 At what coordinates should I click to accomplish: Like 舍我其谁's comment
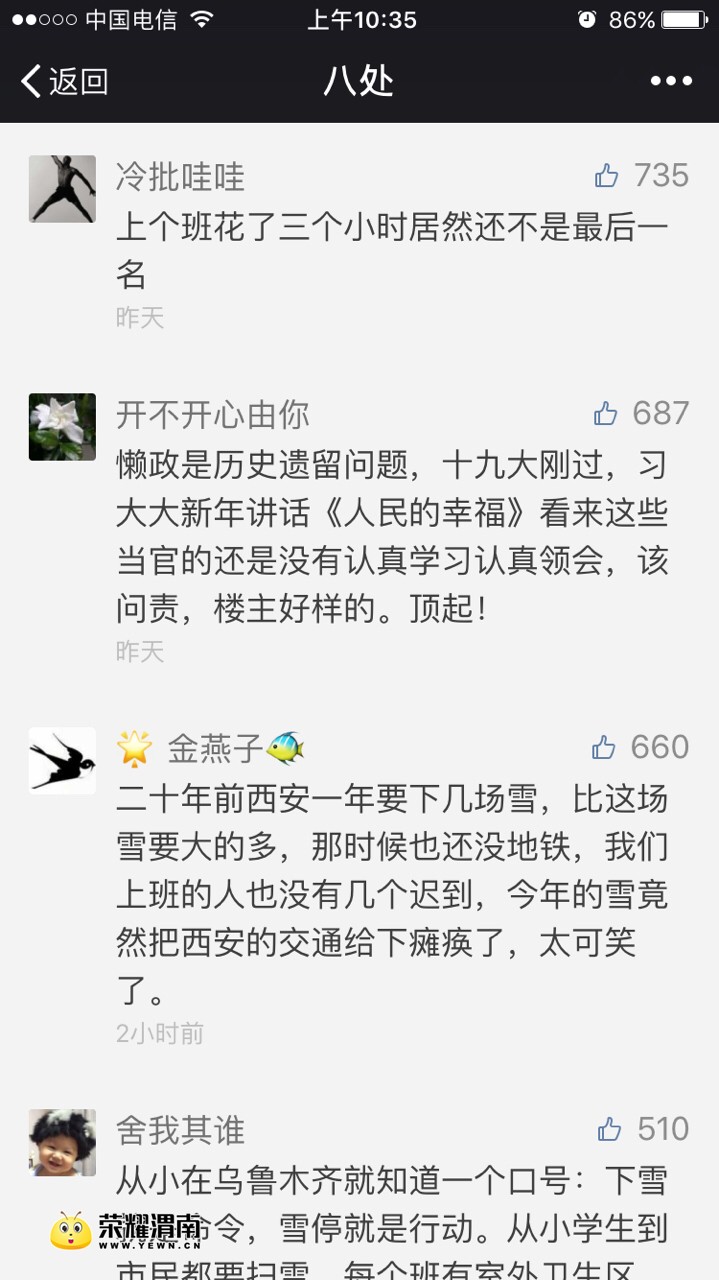pos(609,1129)
